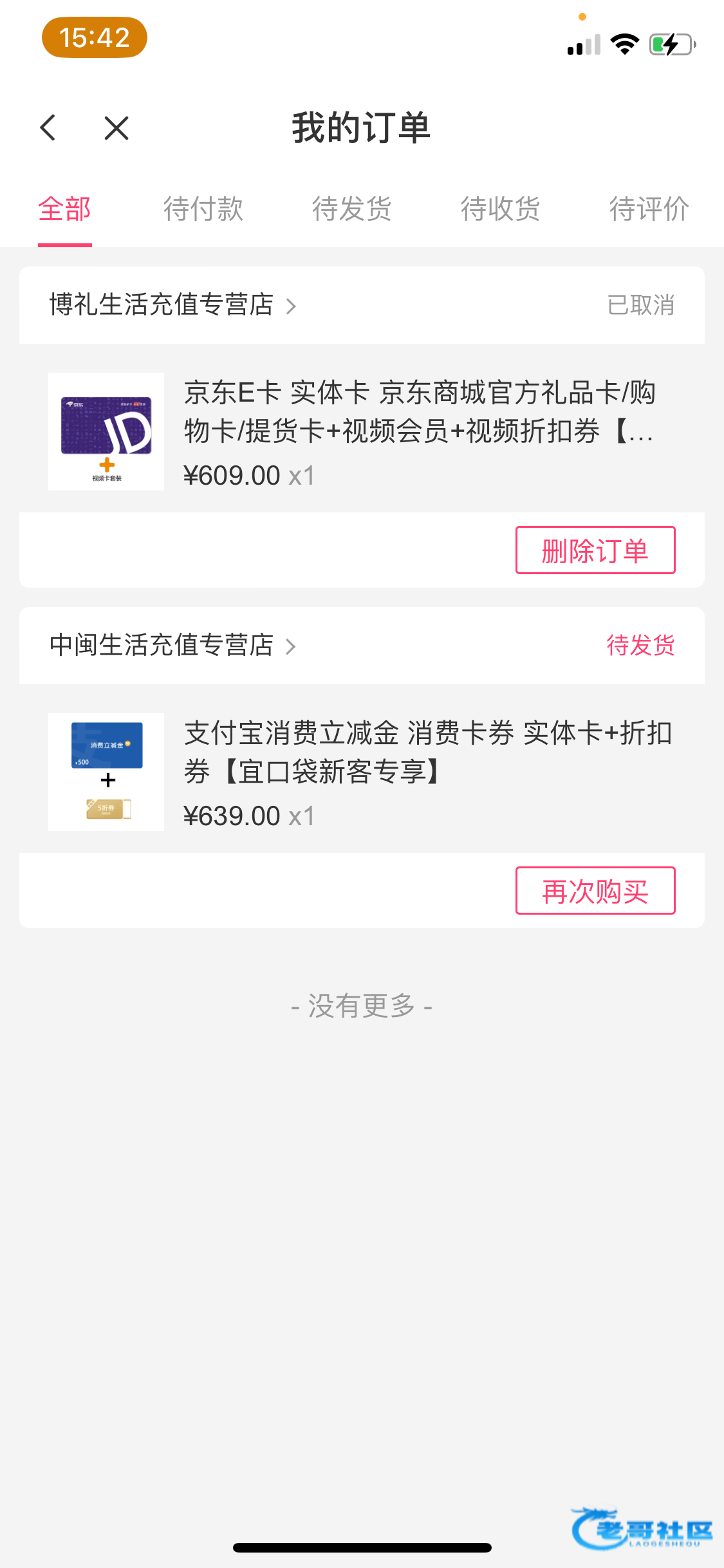Tap 再次购买 to reorder 支付宝消费立减金

tap(595, 891)
